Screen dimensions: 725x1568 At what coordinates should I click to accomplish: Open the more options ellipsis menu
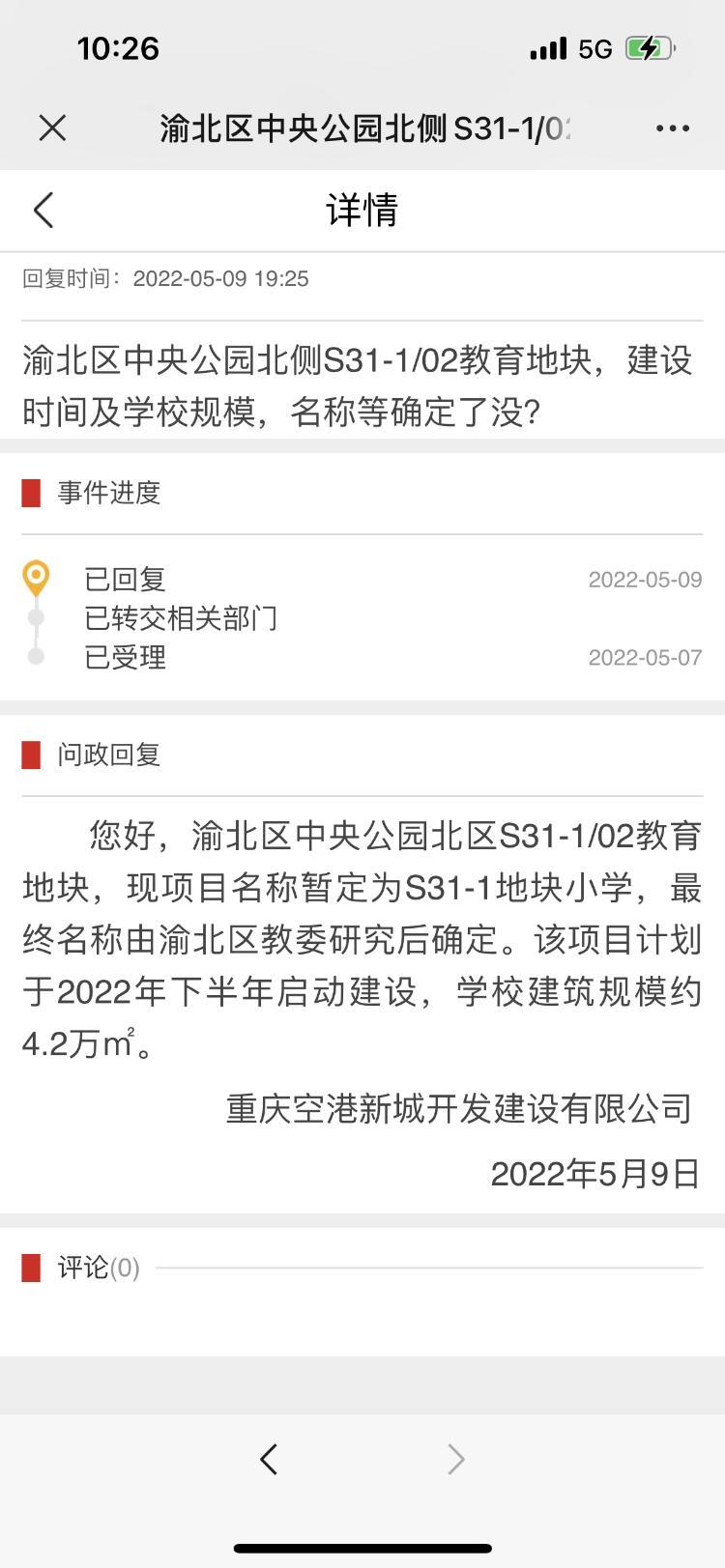click(672, 127)
